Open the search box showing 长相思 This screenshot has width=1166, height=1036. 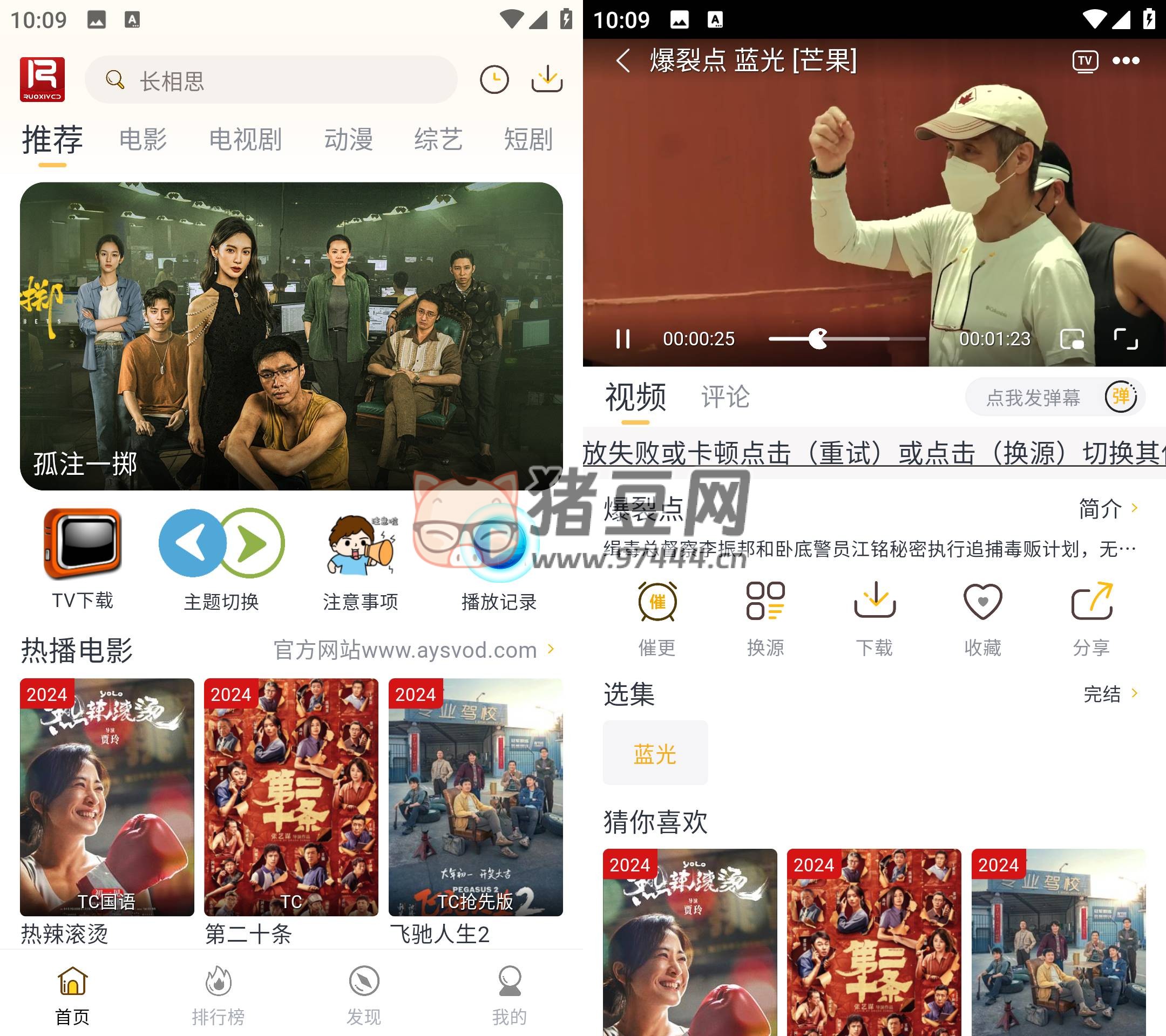(271, 80)
